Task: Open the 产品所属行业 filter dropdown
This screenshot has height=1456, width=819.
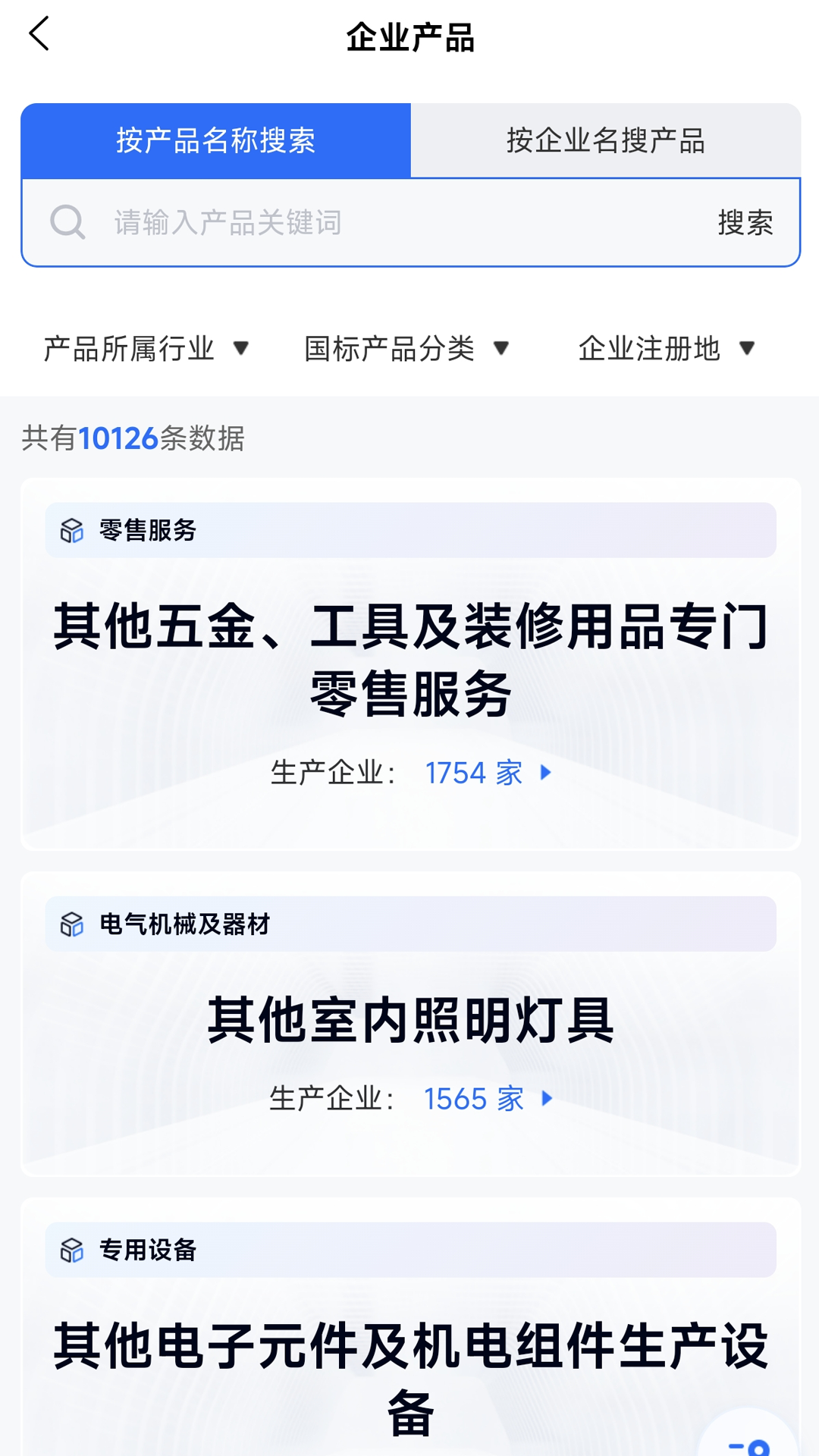Action: click(146, 348)
